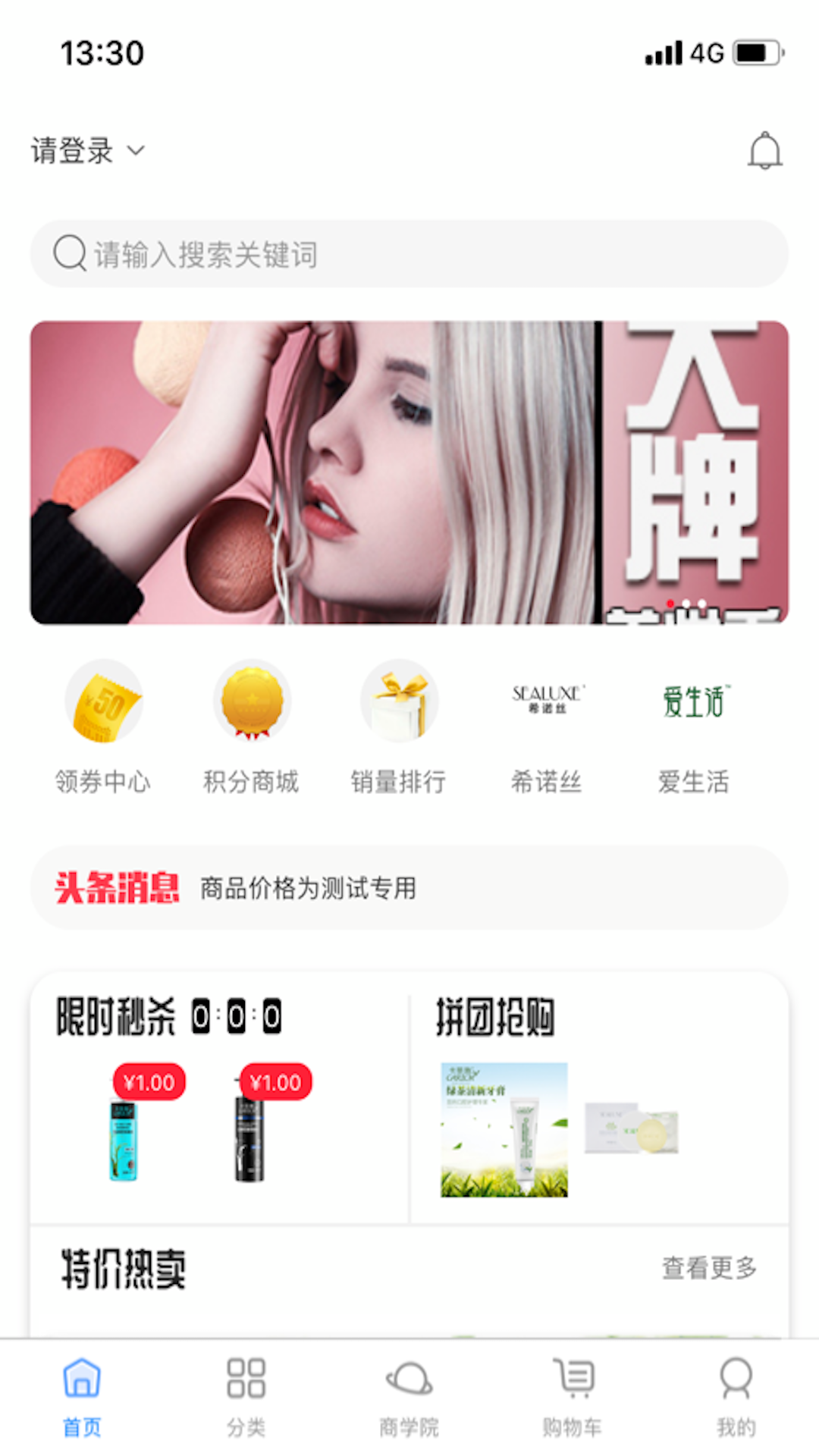The width and height of the screenshot is (819, 1456).
Task: Open the notifications bell
Action: coord(764,151)
